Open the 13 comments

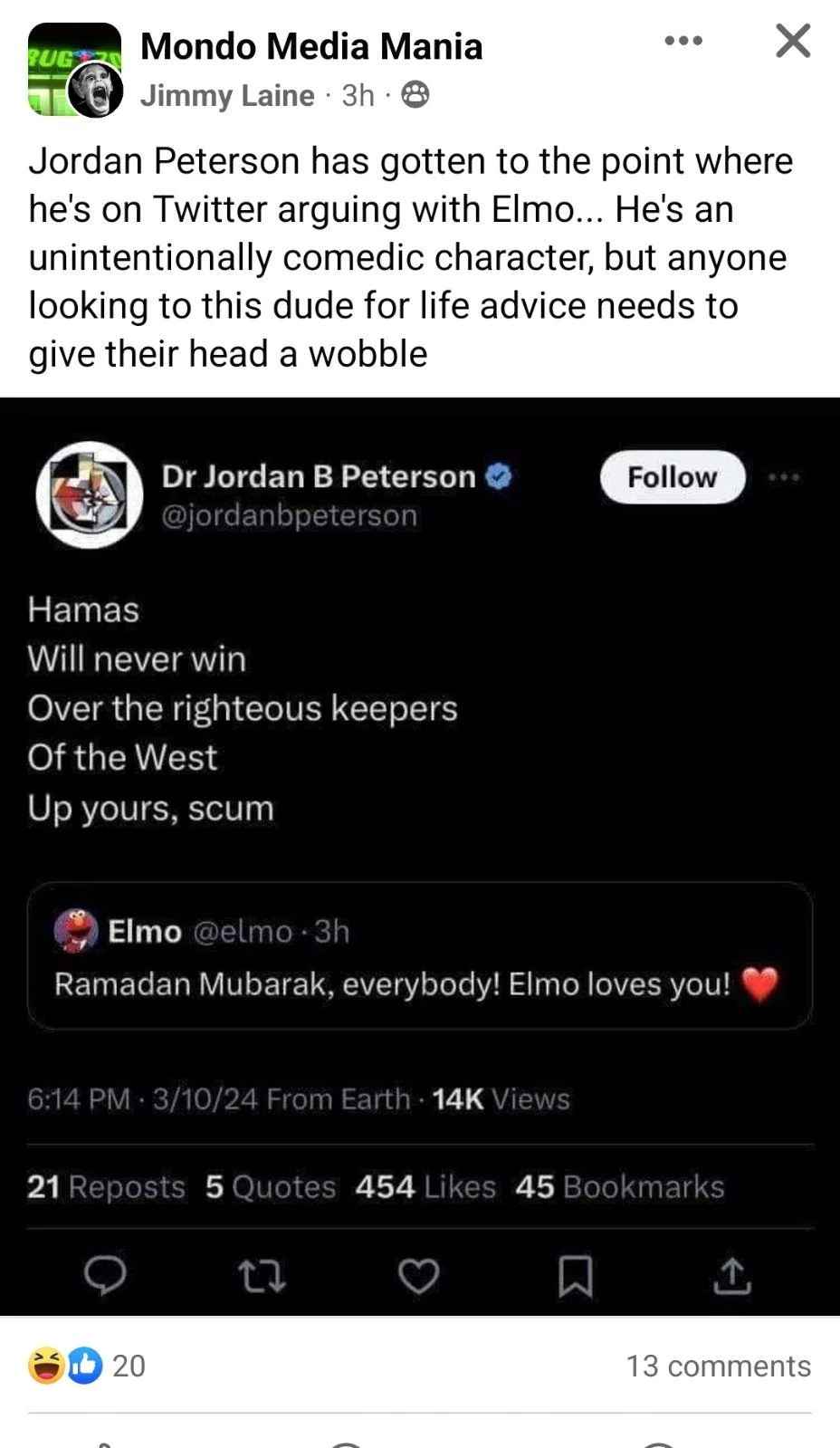coord(719,1366)
